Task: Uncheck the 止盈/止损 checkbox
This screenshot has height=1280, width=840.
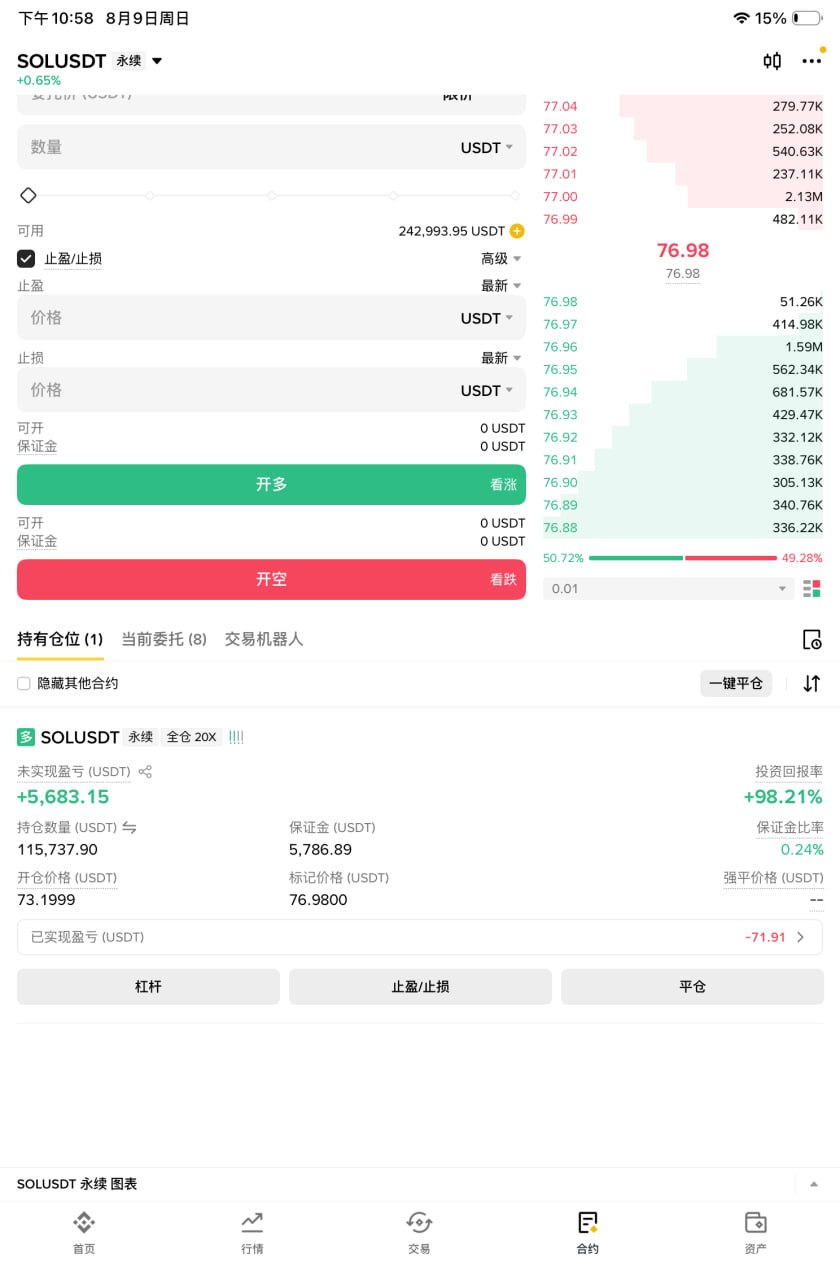Action: point(26,259)
